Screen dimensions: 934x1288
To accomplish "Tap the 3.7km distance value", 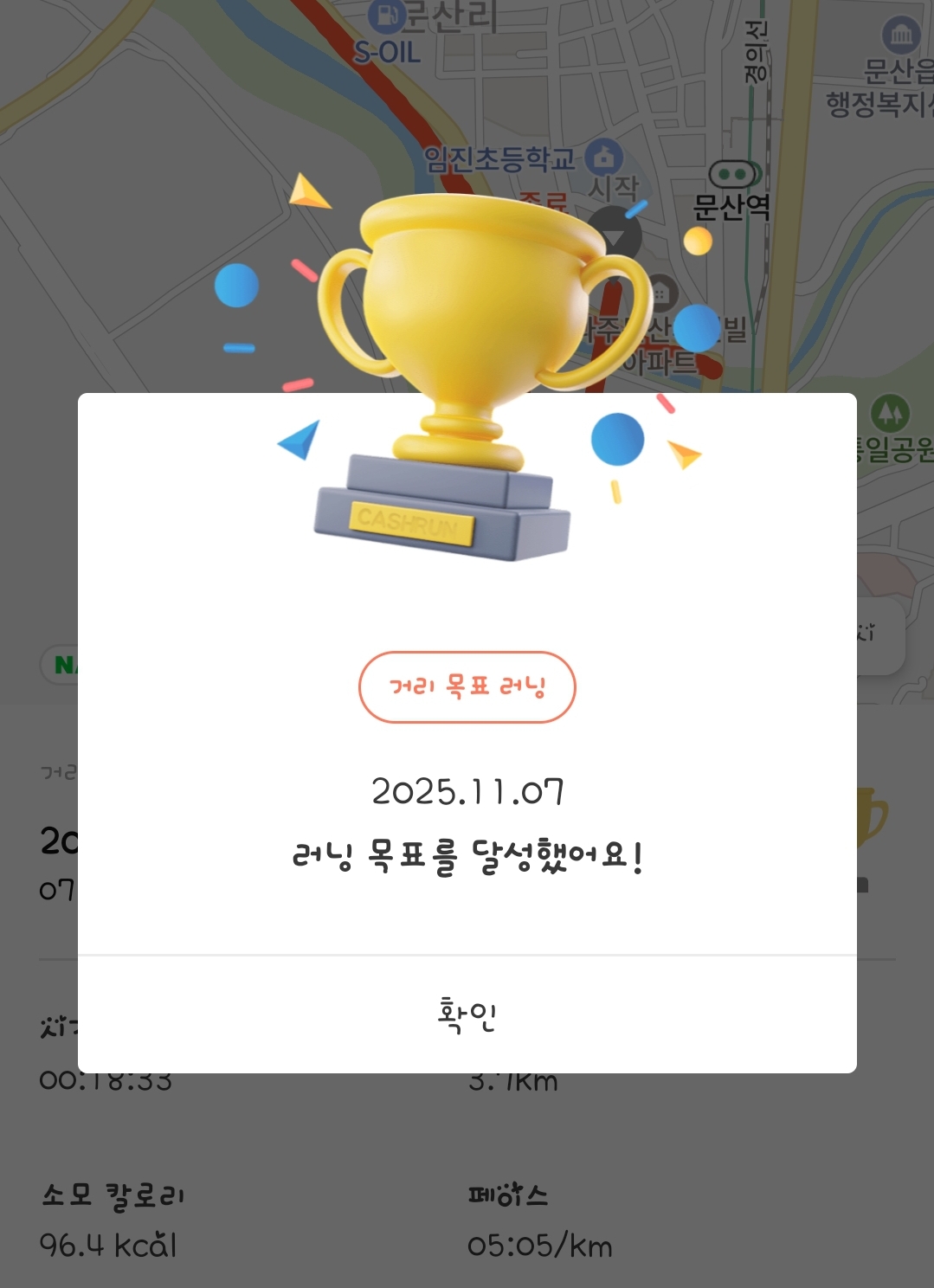I will [x=515, y=1080].
